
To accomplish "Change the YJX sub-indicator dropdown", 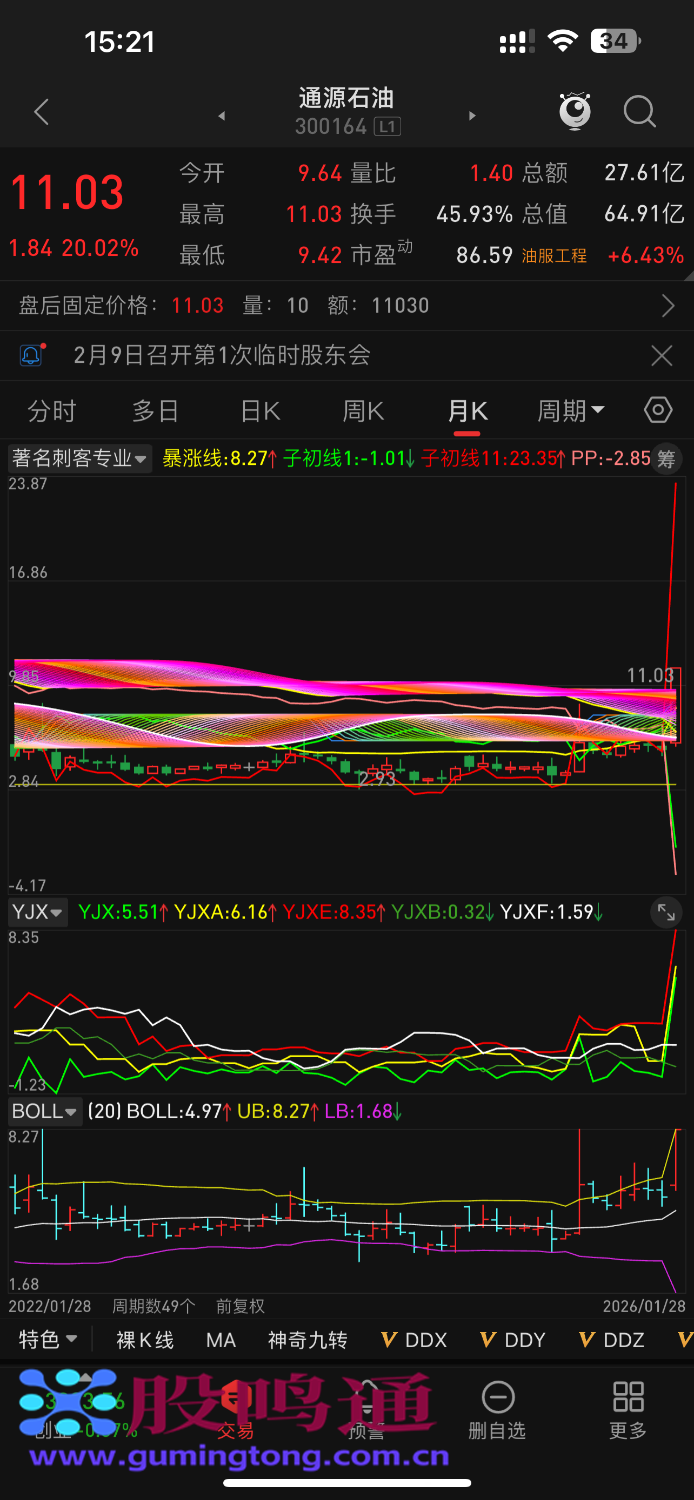I will (38, 912).
